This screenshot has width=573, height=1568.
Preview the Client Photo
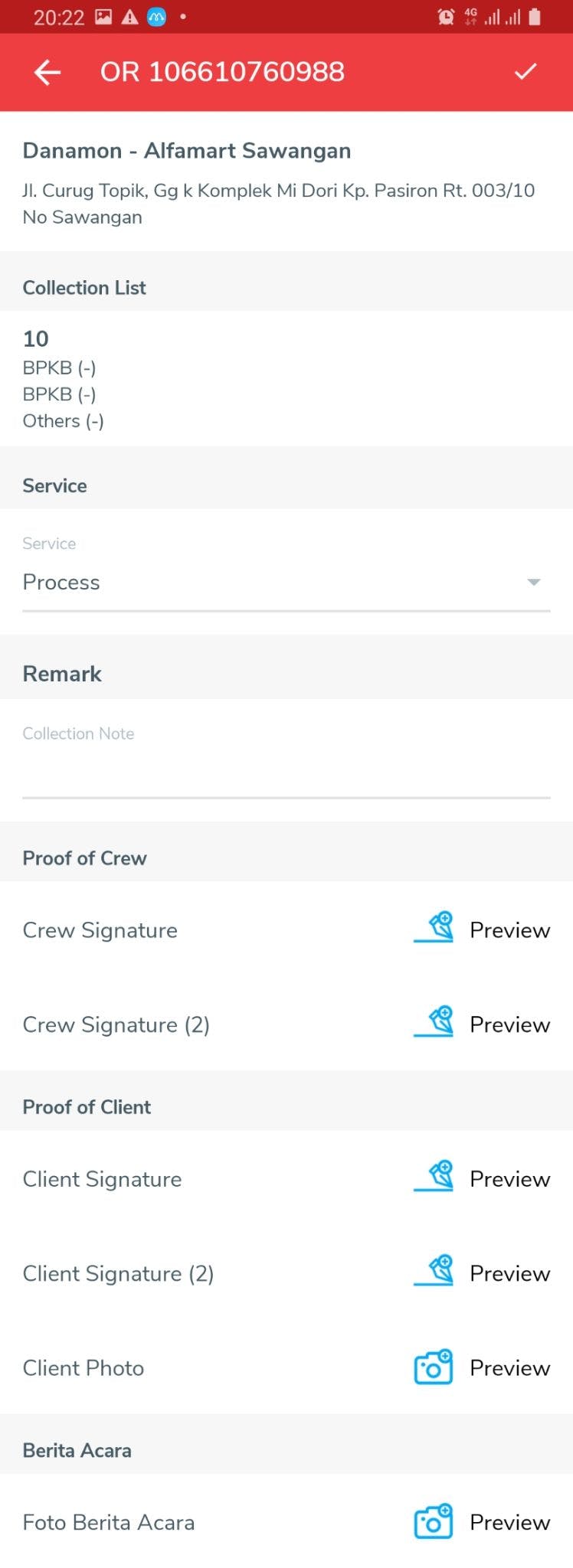509,1368
